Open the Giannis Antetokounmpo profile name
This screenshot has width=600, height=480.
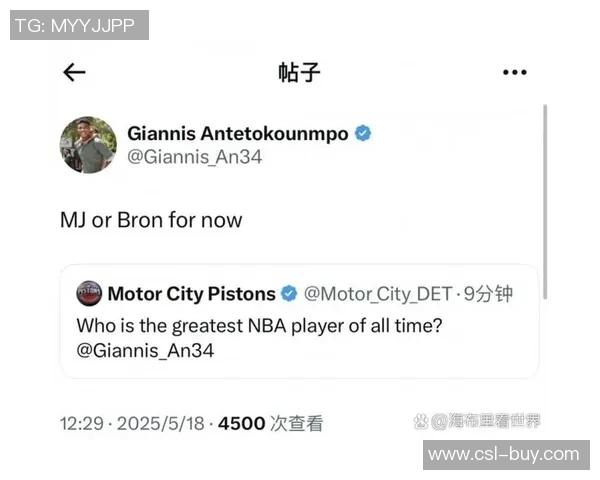[x=238, y=133]
